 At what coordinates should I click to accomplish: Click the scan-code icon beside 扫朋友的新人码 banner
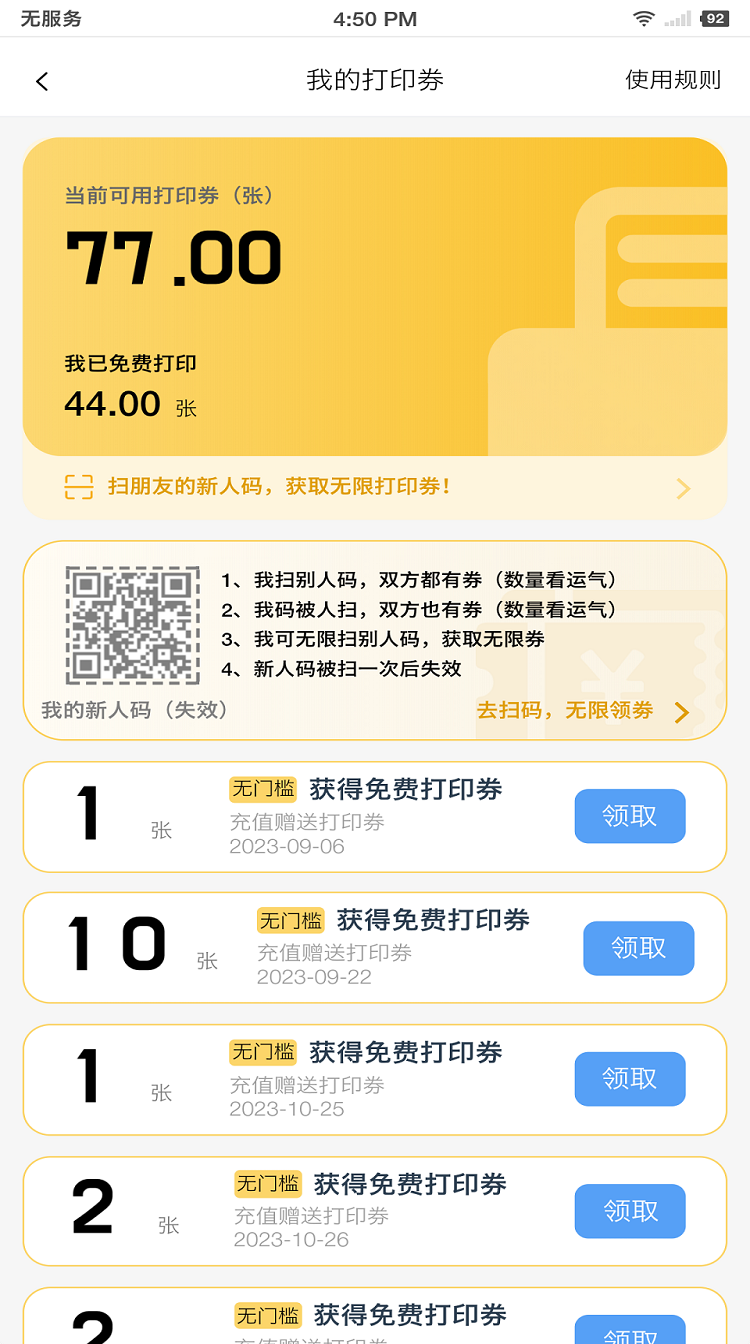pyautogui.click(x=80, y=488)
